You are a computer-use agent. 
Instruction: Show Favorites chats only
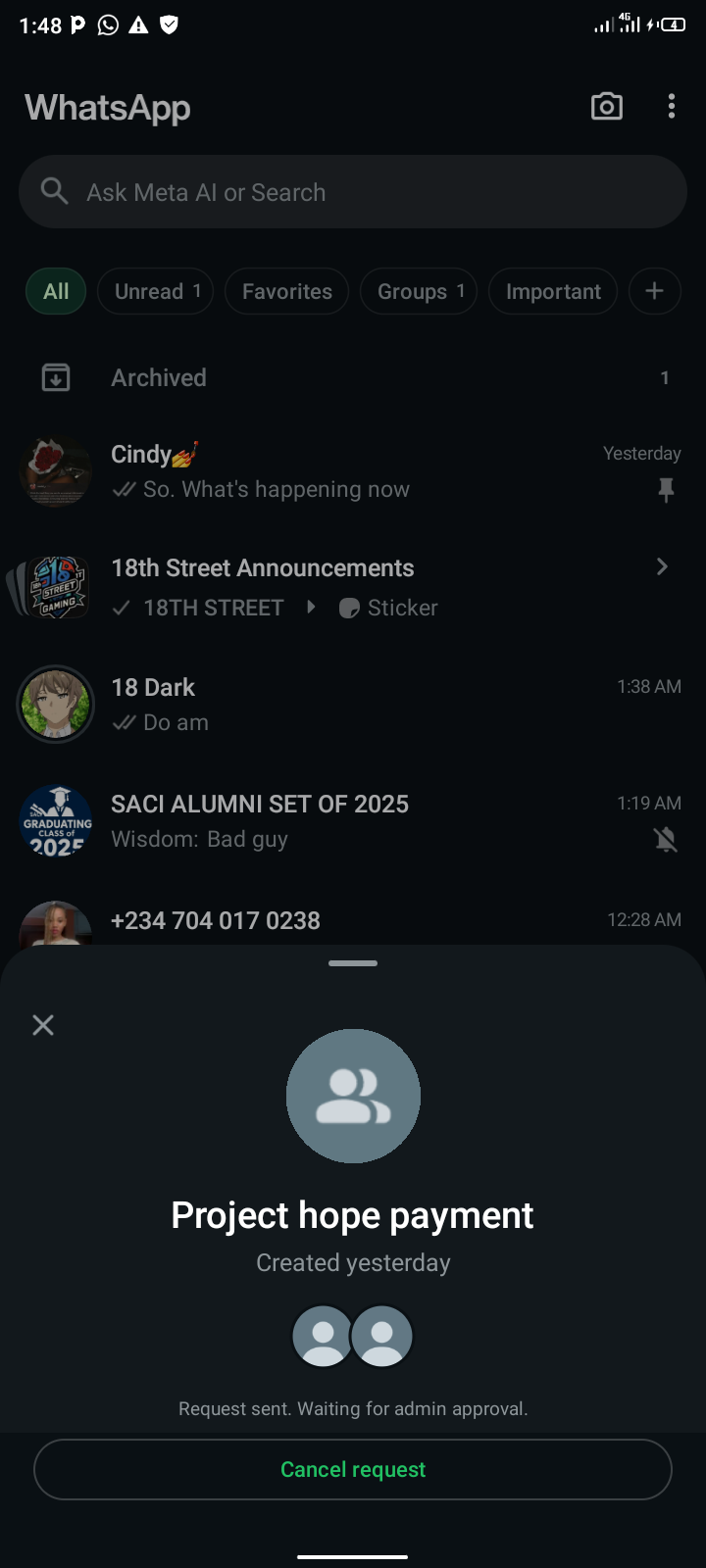coord(286,291)
